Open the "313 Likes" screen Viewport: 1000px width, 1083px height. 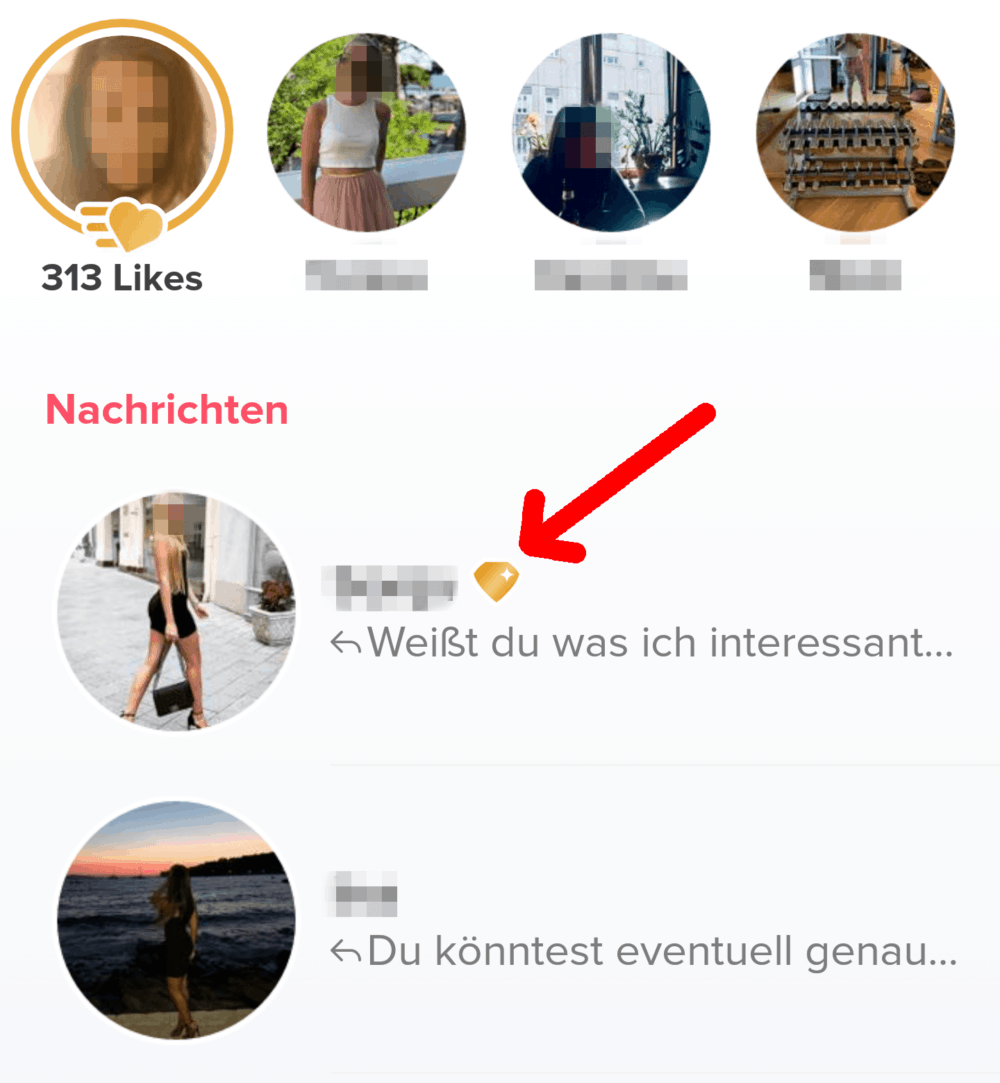pos(120,278)
